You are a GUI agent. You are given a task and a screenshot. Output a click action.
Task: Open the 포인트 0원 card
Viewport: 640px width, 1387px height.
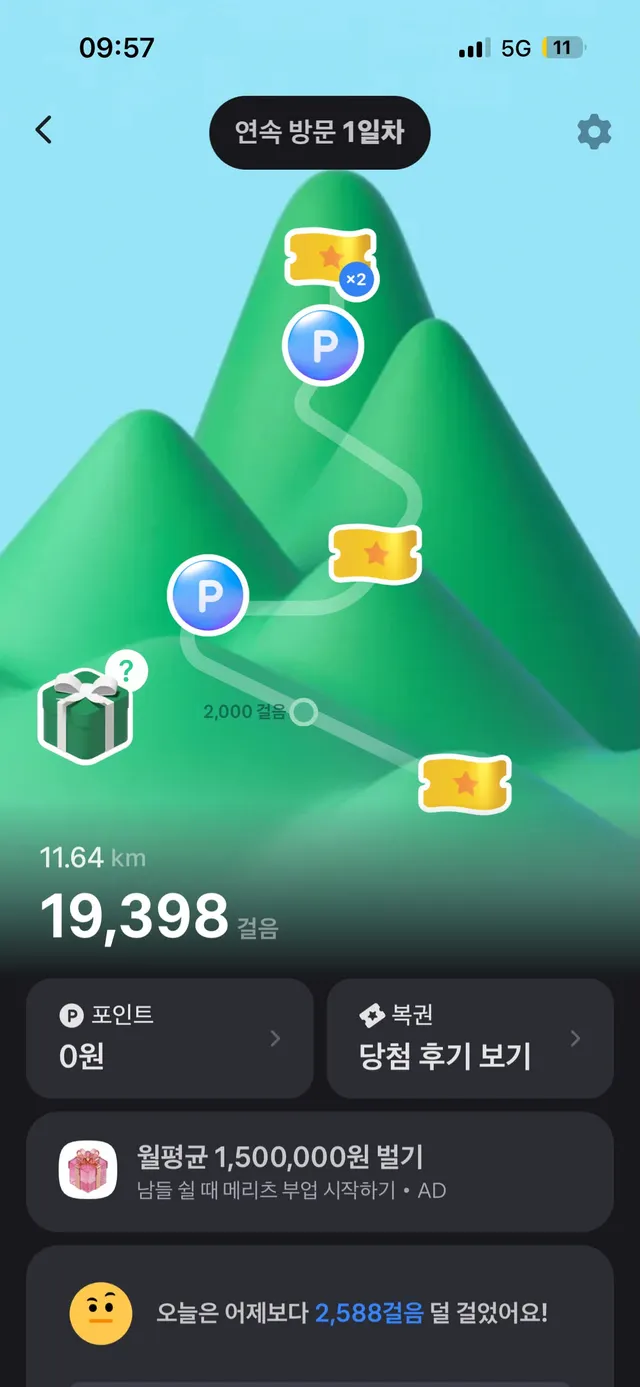coord(169,1038)
